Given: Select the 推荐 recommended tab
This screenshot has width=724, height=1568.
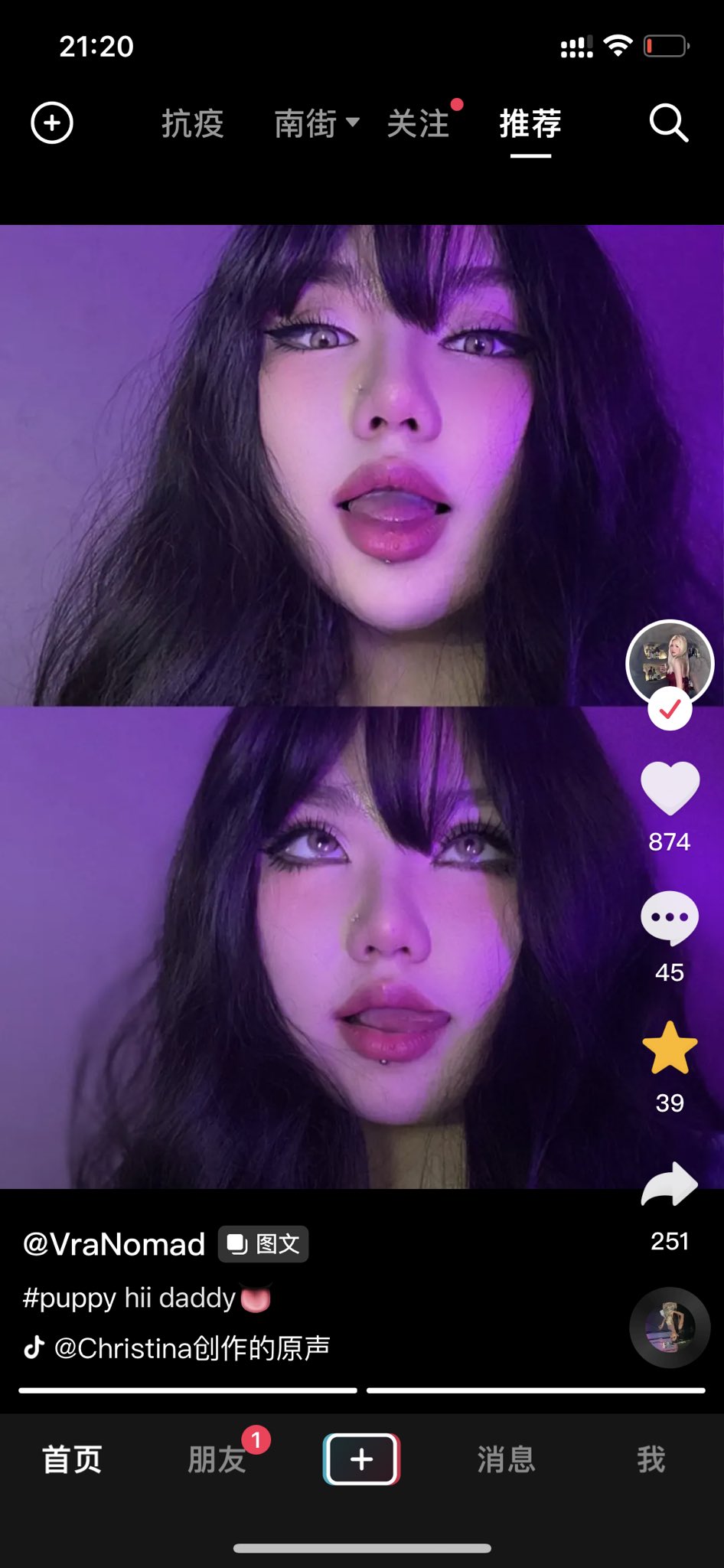Looking at the screenshot, I should 530,123.
